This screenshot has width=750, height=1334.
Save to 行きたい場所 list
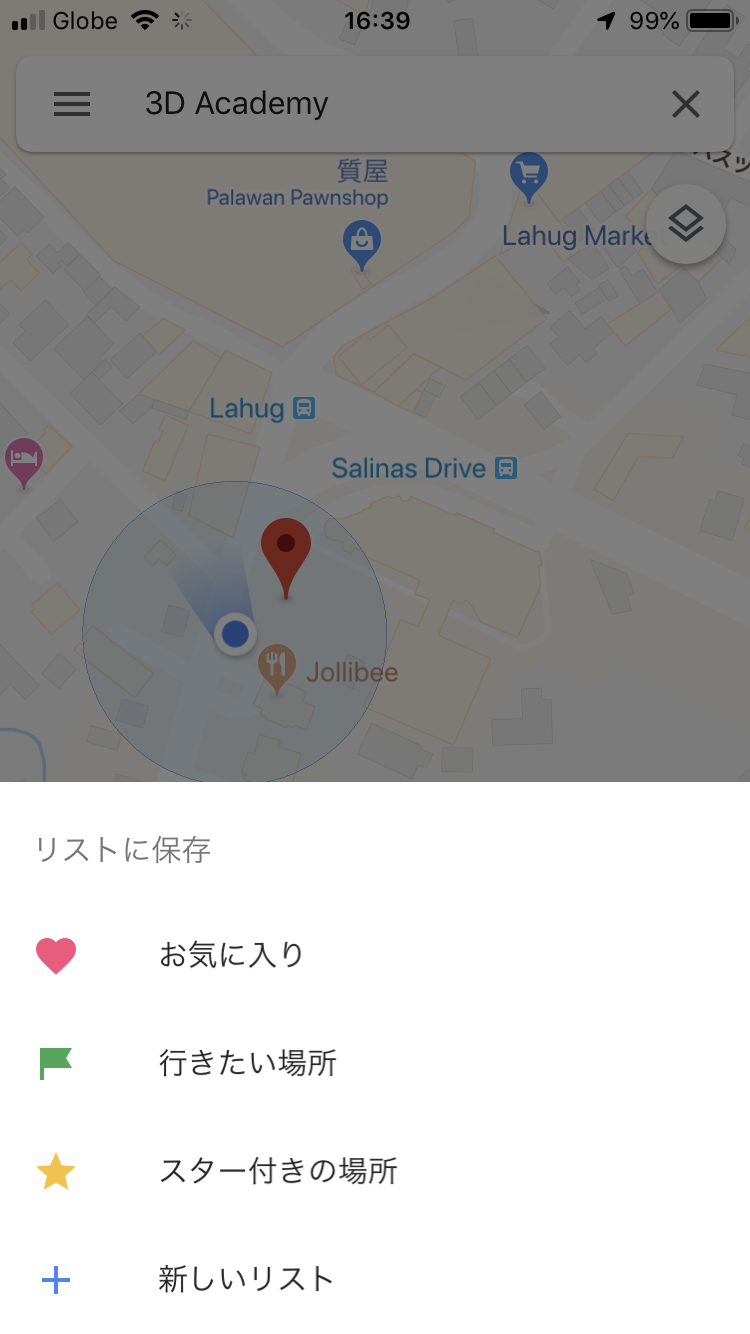[248, 1063]
